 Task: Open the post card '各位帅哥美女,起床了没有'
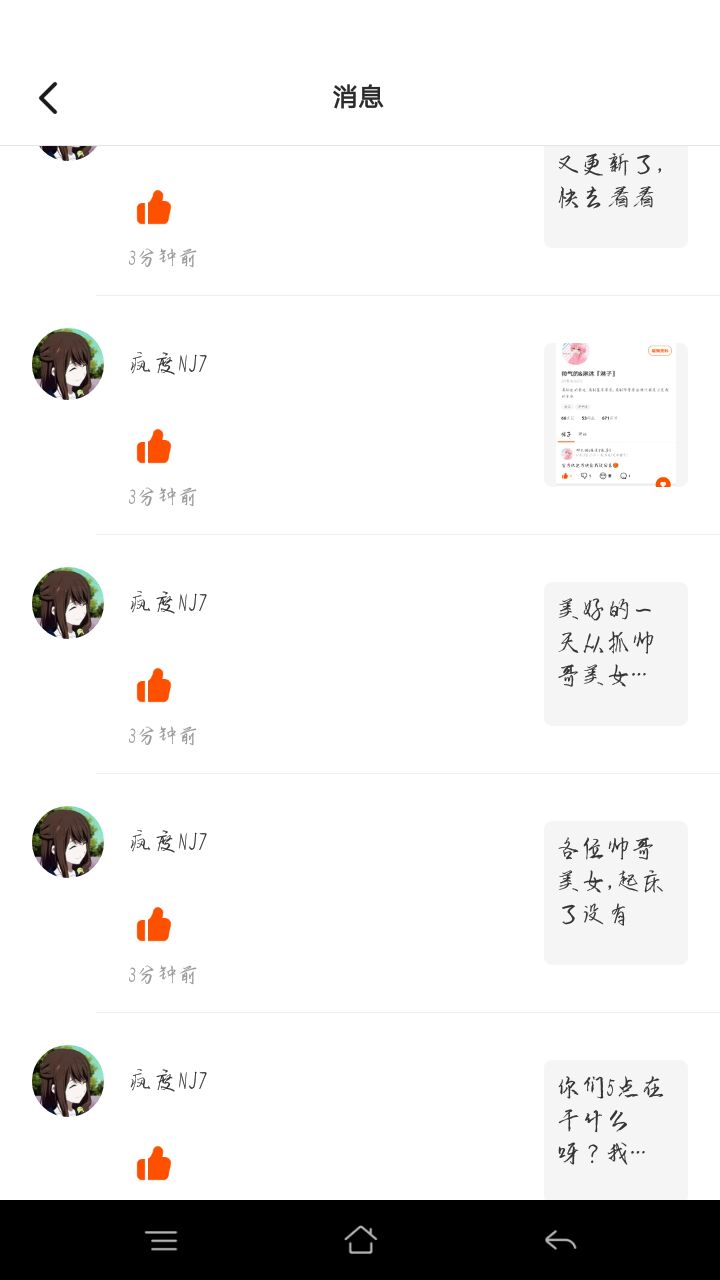click(615, 892)
